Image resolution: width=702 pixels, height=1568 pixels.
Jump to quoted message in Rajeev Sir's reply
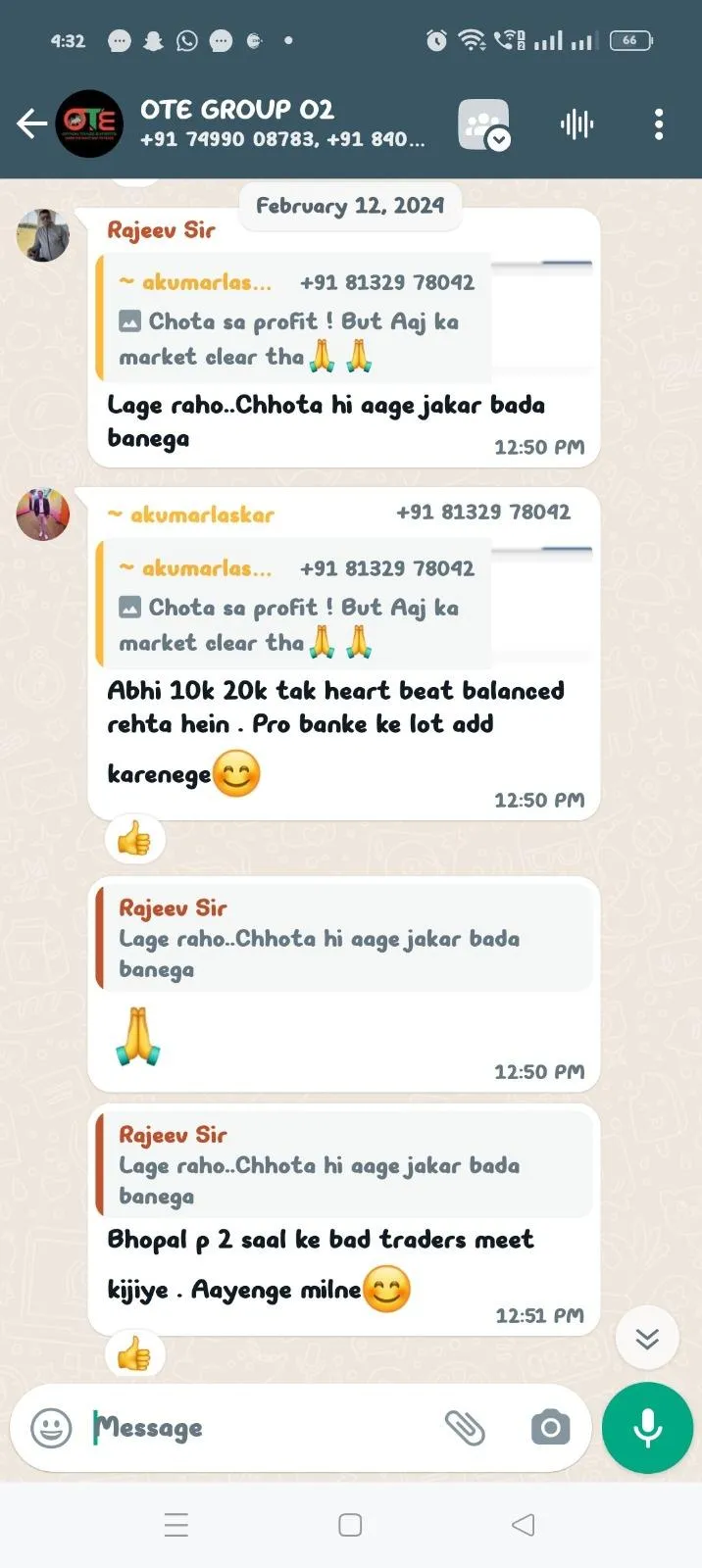294,319
